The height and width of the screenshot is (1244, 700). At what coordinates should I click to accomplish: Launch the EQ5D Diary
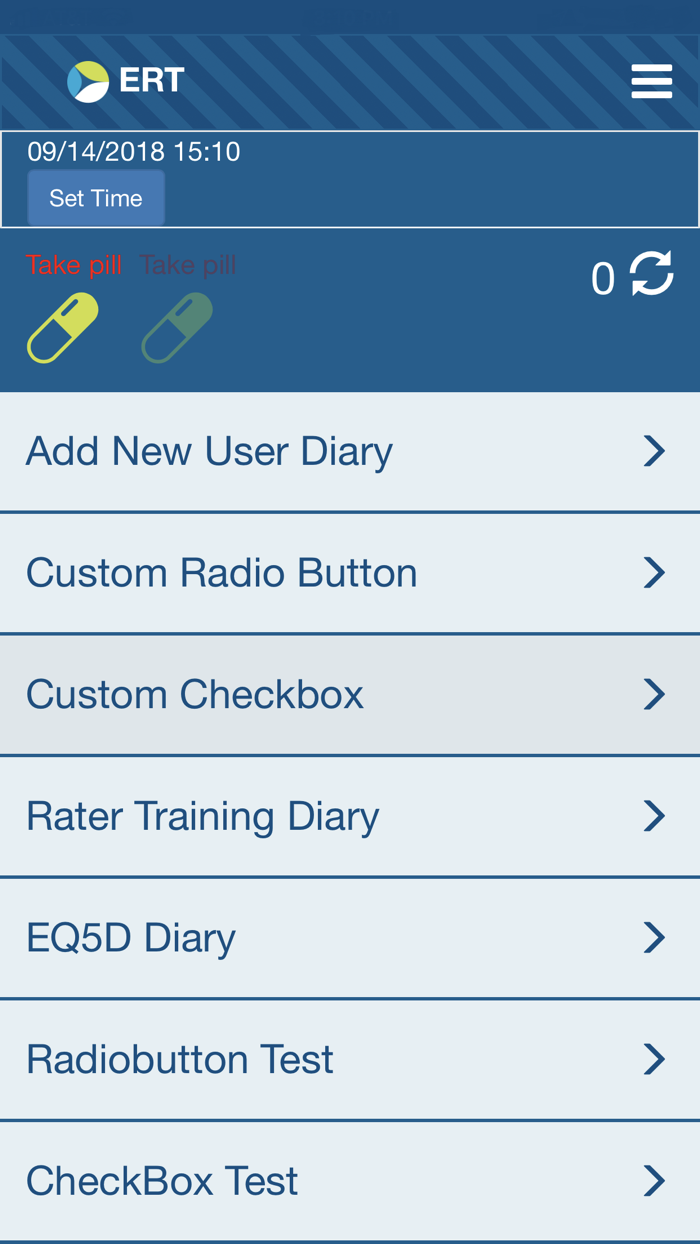click(349, 938)
